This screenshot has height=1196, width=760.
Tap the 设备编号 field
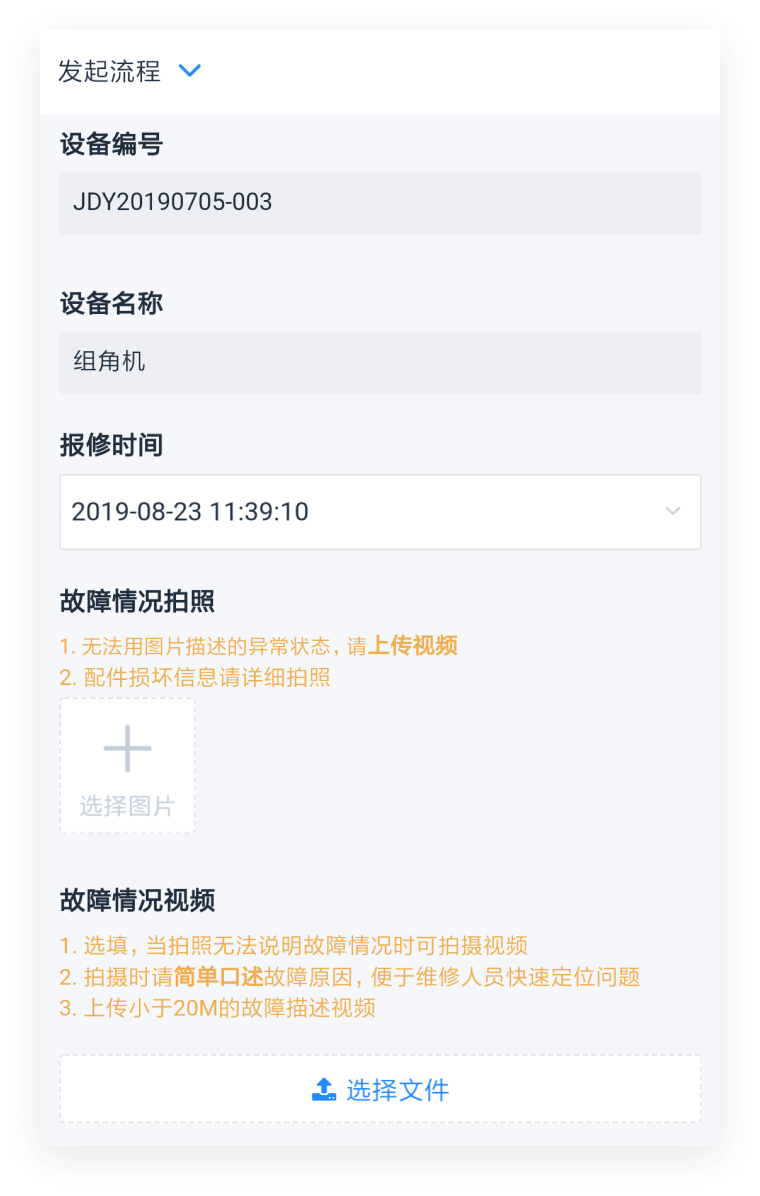click(x=380, y=203)
